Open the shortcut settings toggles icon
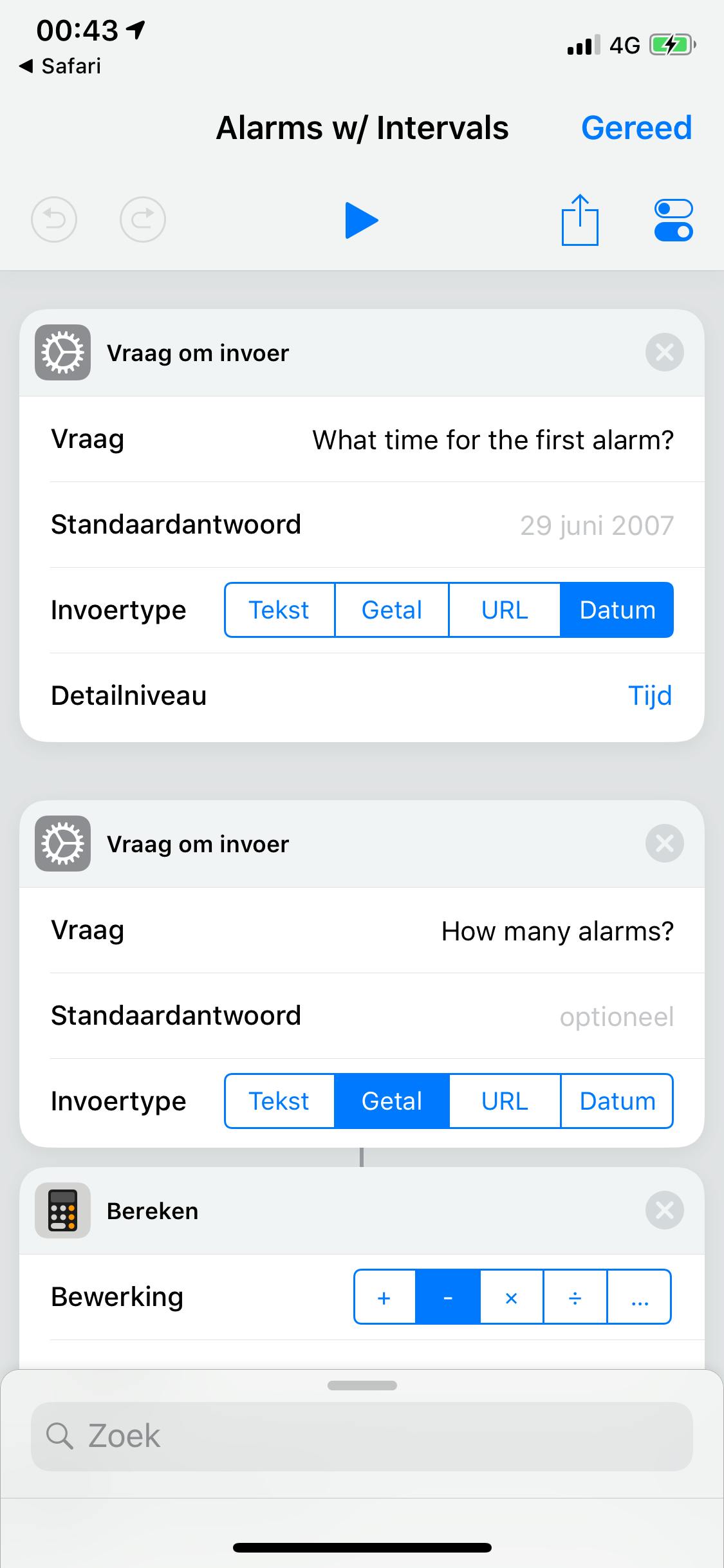Screen dimensions: 724x1568 pyautogui.click(x=673, y=220)
